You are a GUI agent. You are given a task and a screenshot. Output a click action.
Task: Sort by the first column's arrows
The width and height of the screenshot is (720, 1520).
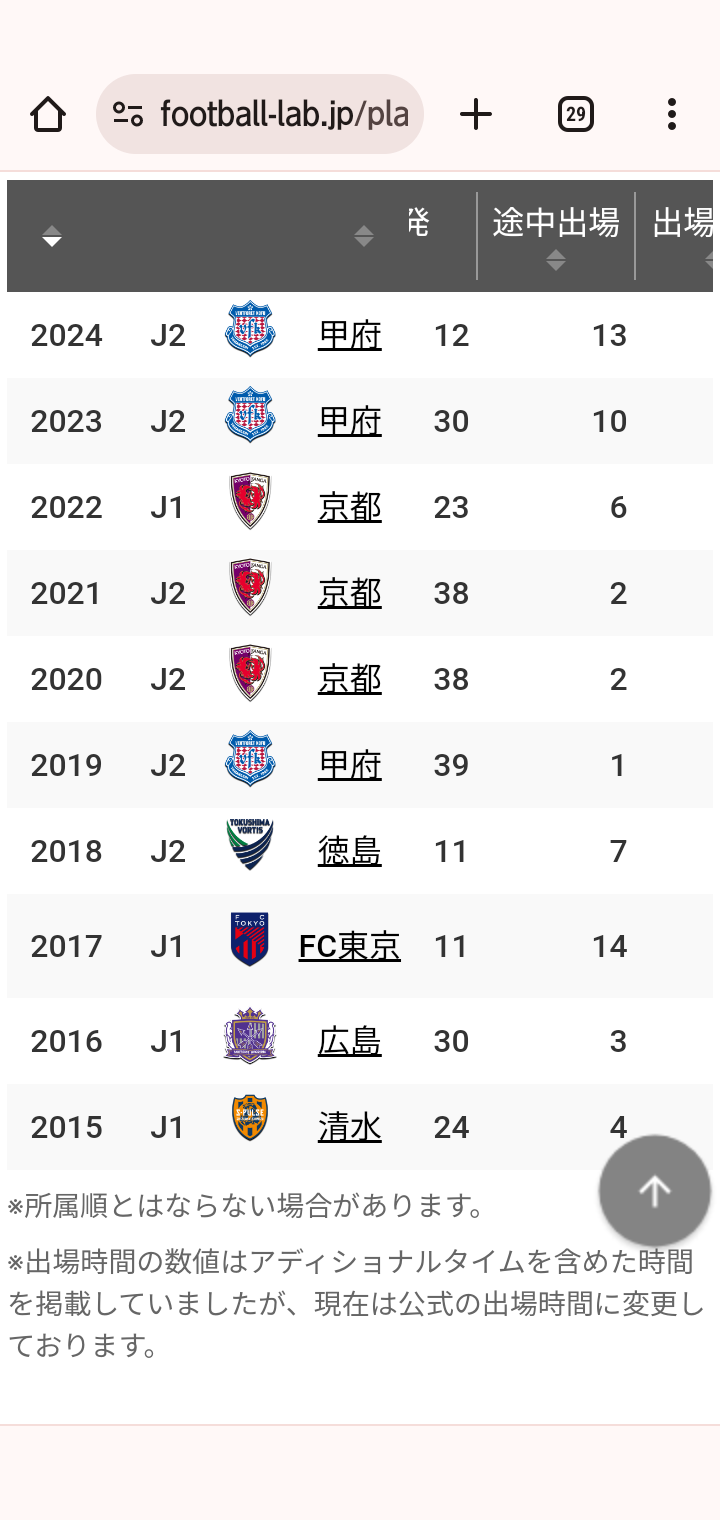tap(52, 237)
